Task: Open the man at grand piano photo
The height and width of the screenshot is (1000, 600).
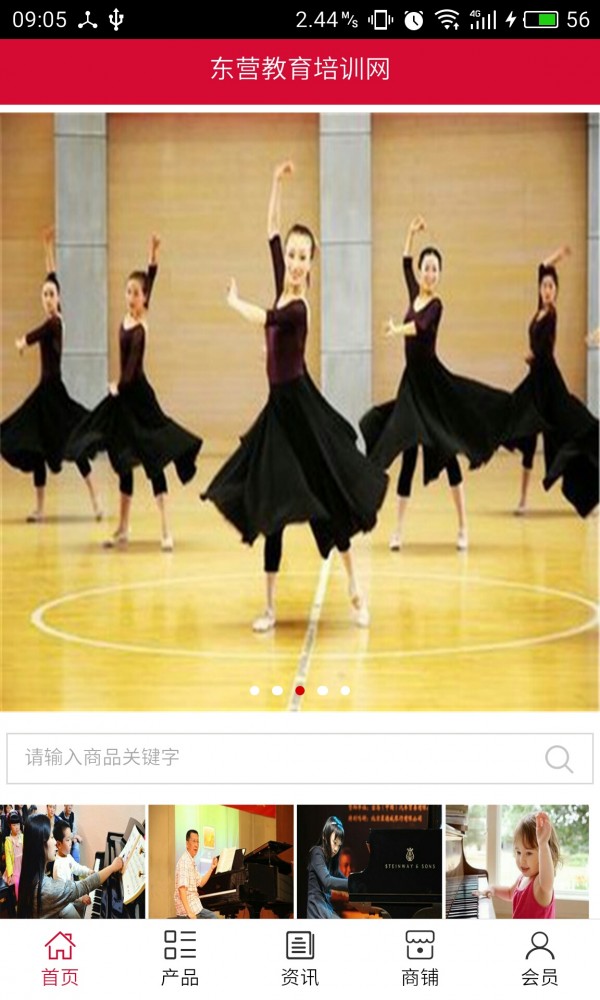Action: 221,862
